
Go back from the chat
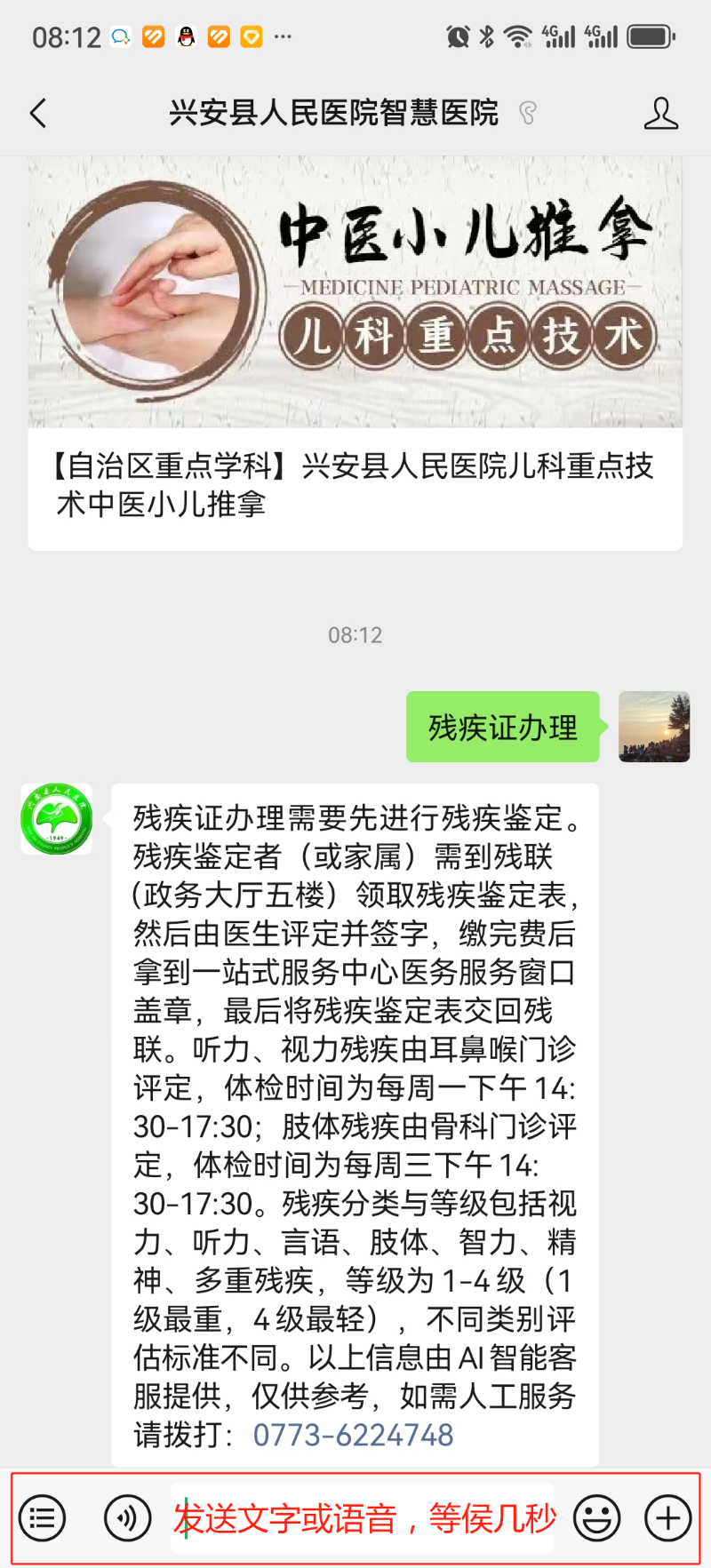click(x=37, y=114)
